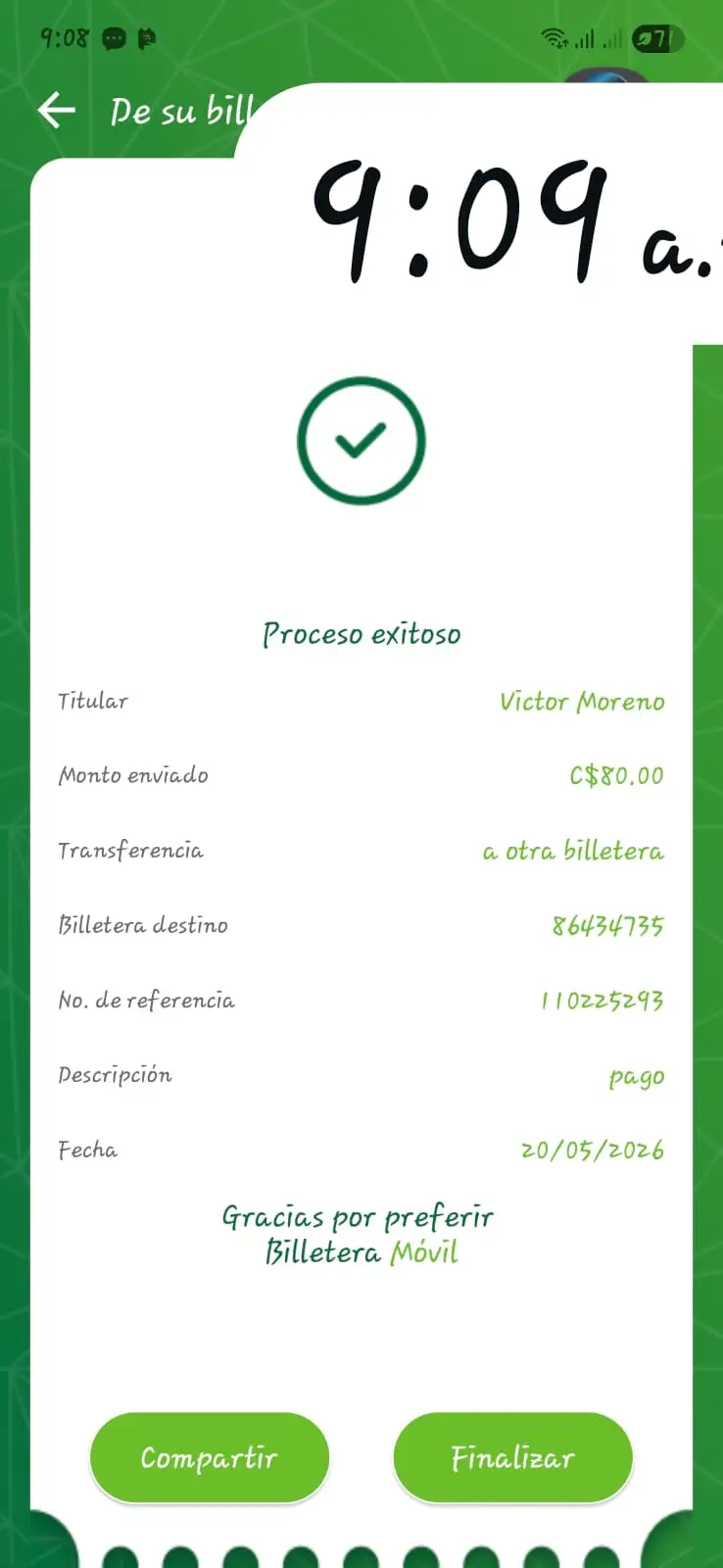The height and width of the screenshot is (1568, 723).
Task: Tap Finalizar to finish the transfer
Action: 513,1457
